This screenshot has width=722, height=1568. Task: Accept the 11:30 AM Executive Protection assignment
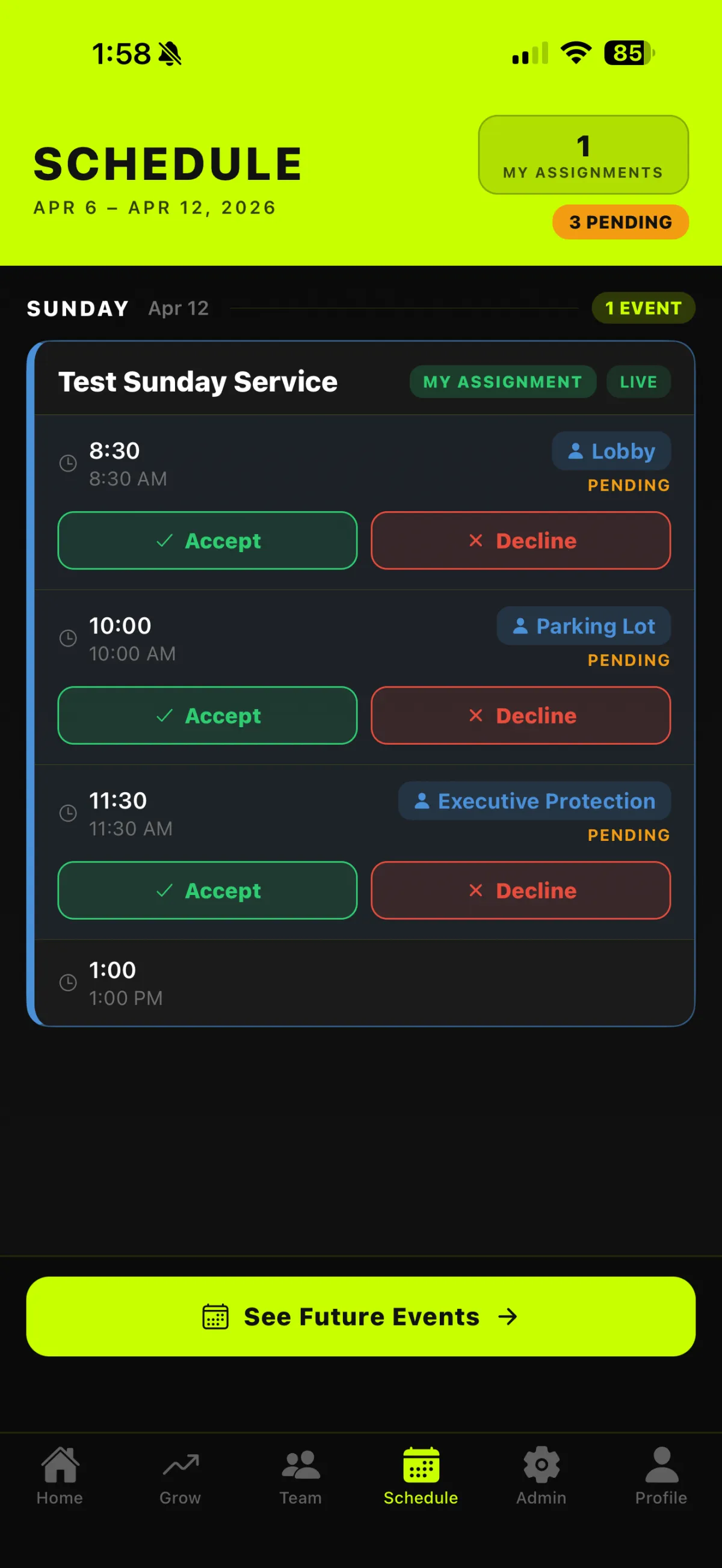207,890
